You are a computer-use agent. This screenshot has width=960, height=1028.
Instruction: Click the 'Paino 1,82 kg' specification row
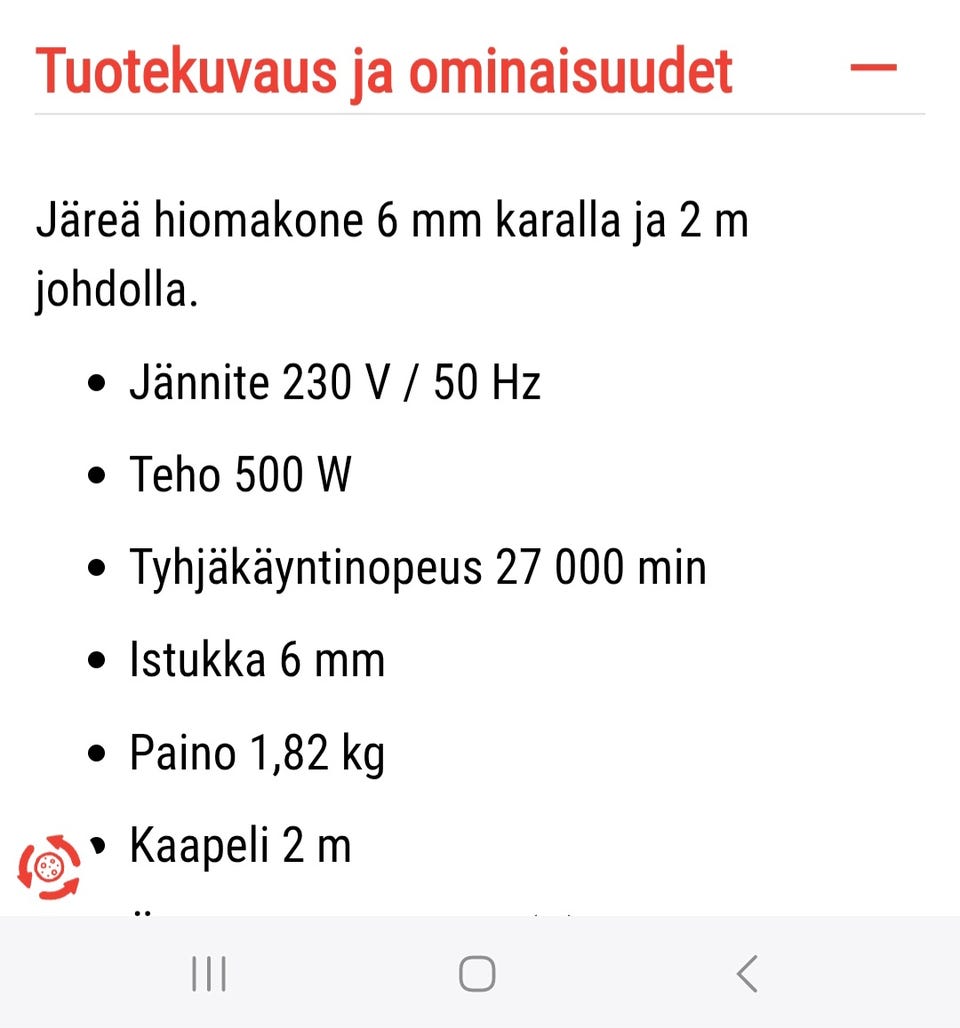[255, 751]
